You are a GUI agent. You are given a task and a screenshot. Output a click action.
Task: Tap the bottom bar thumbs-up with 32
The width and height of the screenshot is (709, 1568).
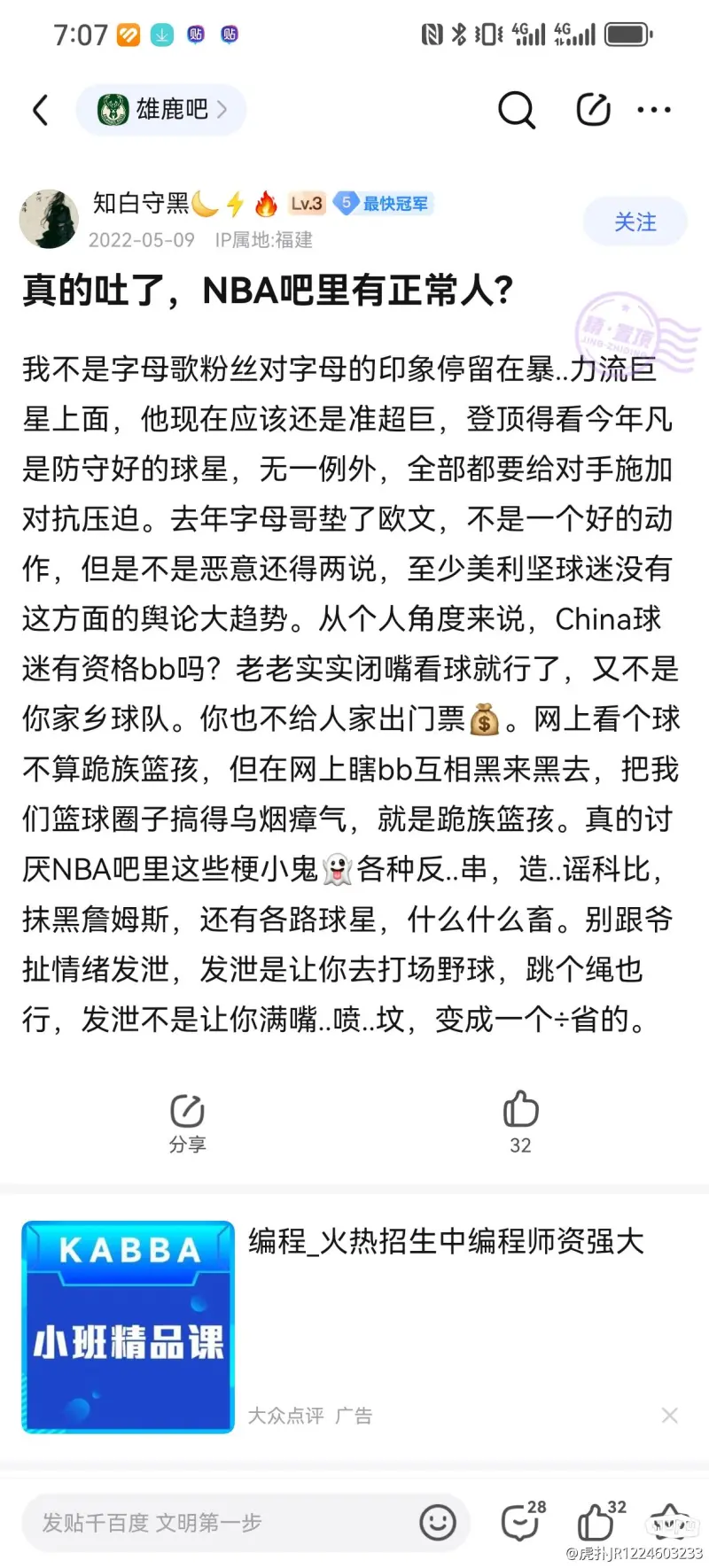point(597,1523)
